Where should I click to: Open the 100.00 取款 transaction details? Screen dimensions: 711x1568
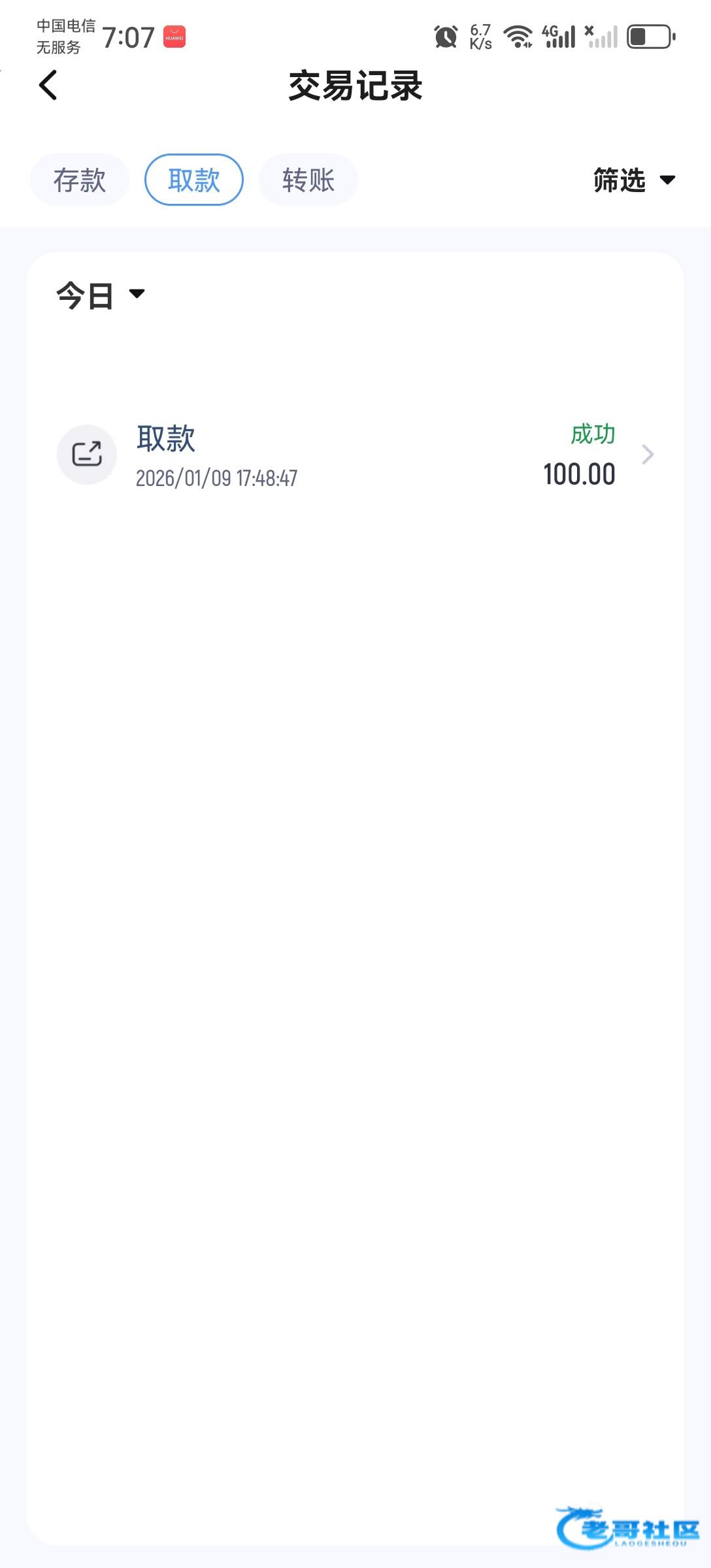click(x=355, y=455)
